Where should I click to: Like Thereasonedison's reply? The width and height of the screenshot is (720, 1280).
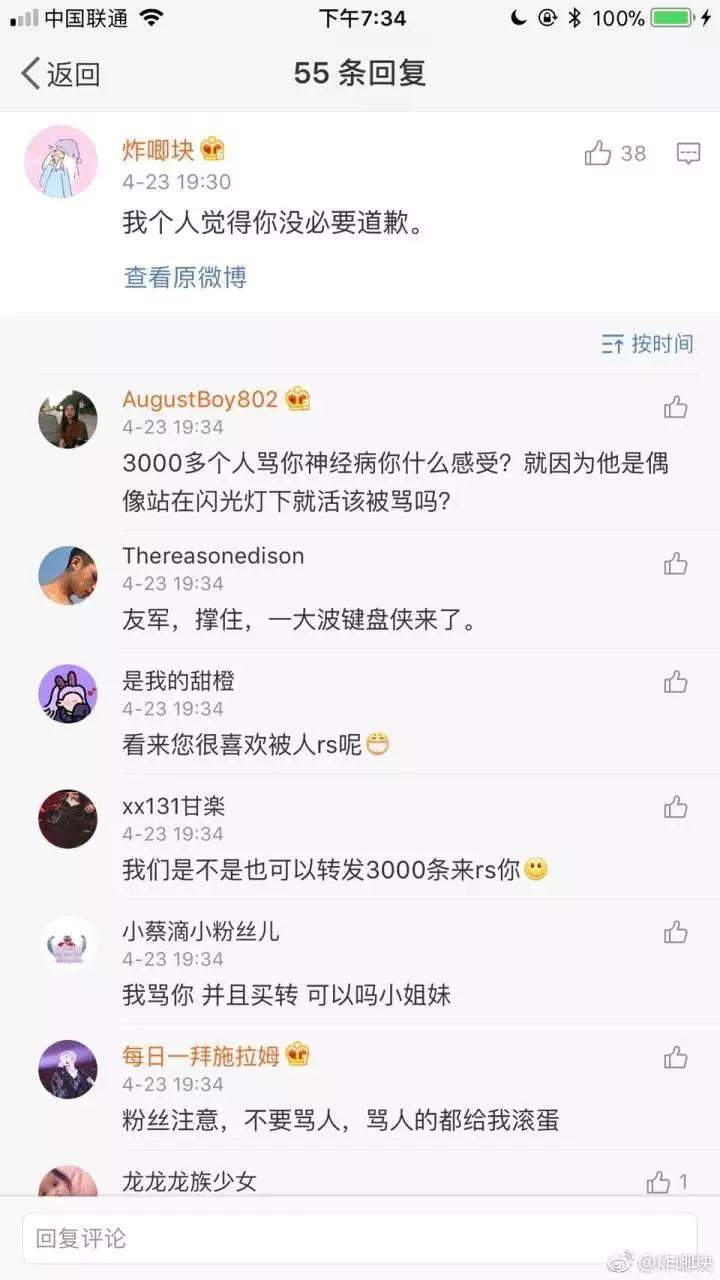676,563
